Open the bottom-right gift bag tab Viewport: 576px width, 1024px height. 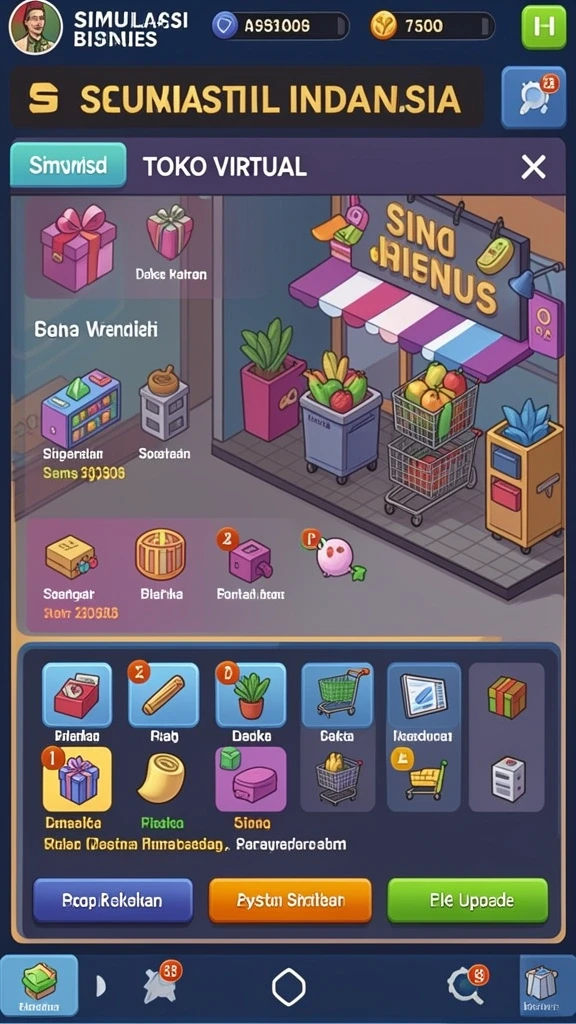click(542, 986)
